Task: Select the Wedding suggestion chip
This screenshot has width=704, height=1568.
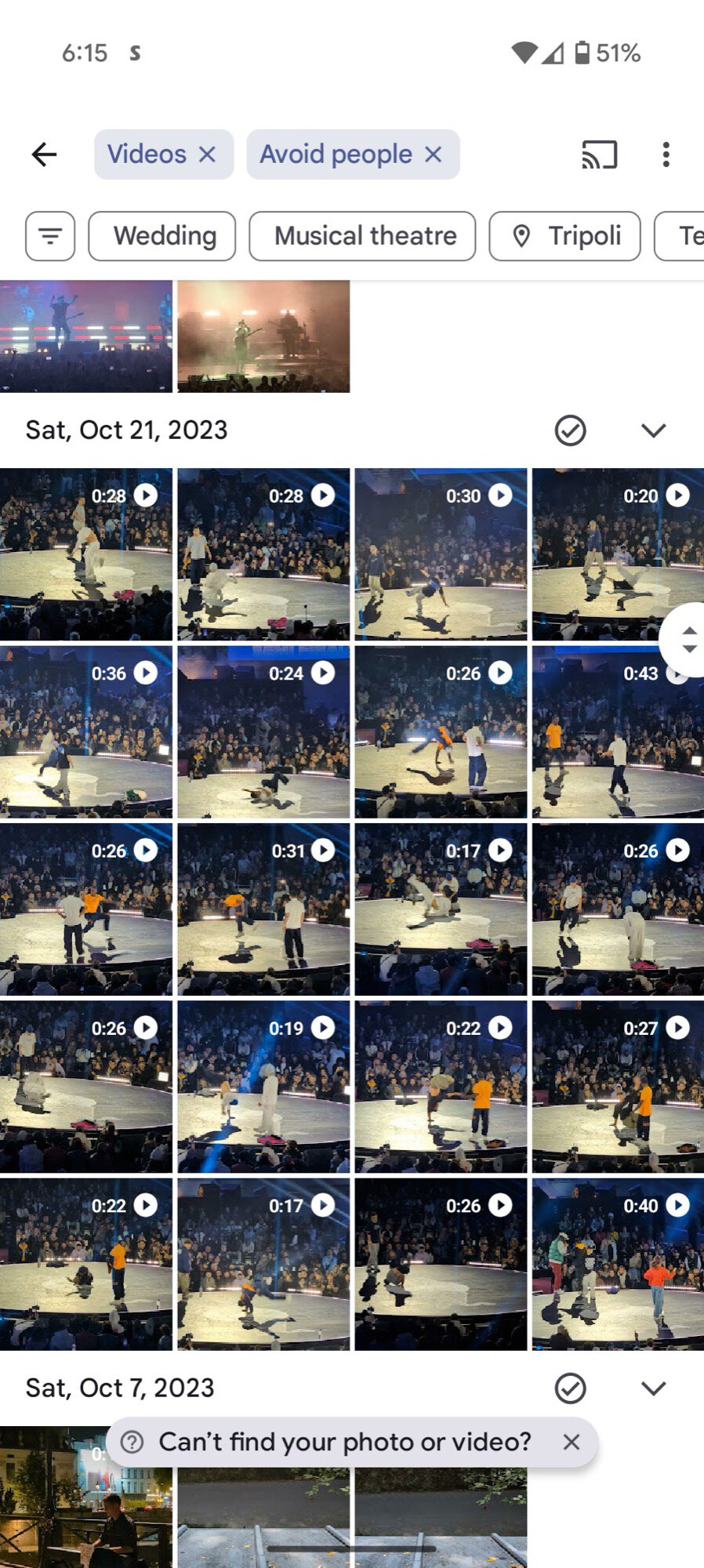Action: (162, 236)
